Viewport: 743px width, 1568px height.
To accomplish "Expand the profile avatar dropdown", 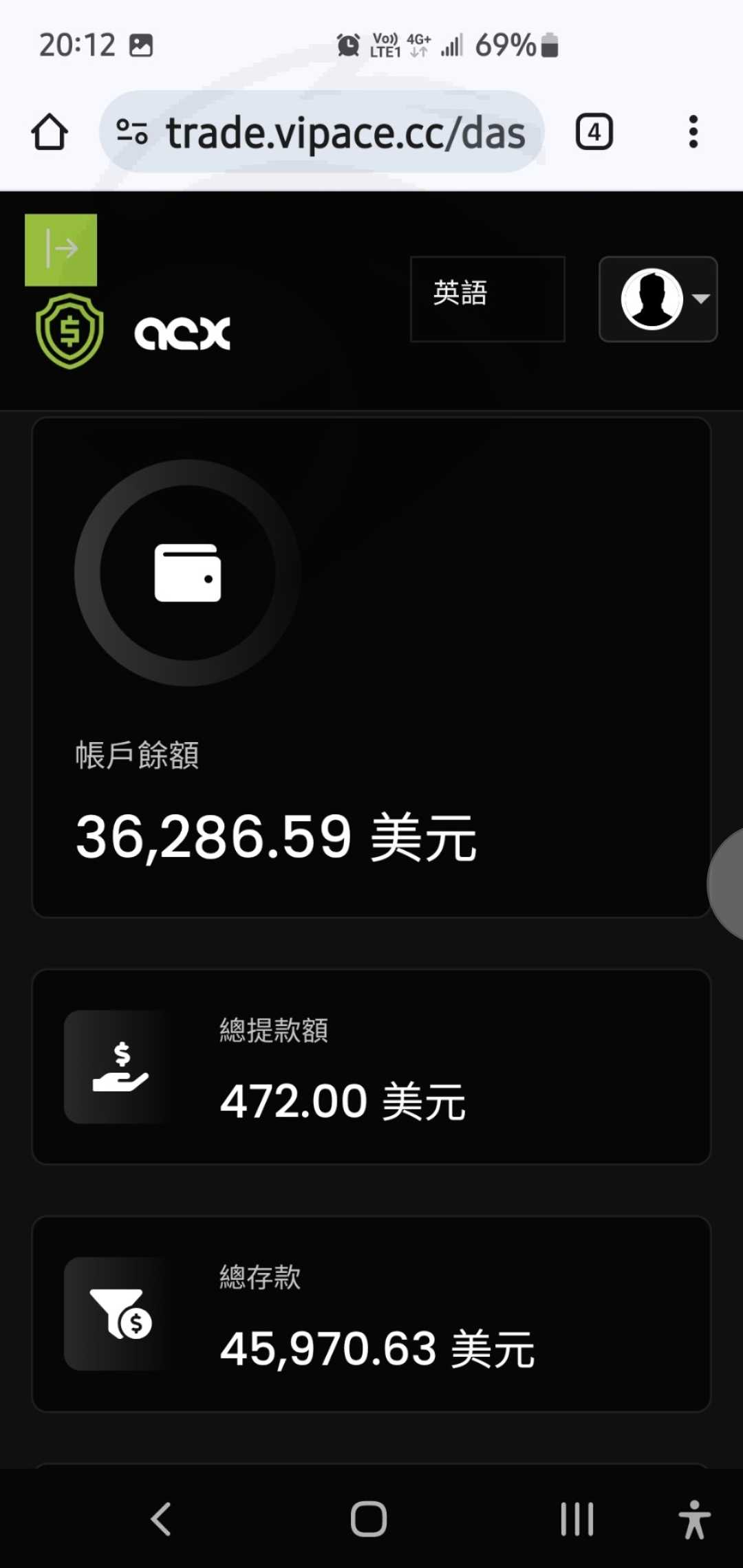I will pyautogui.click(x=658, y=299).
